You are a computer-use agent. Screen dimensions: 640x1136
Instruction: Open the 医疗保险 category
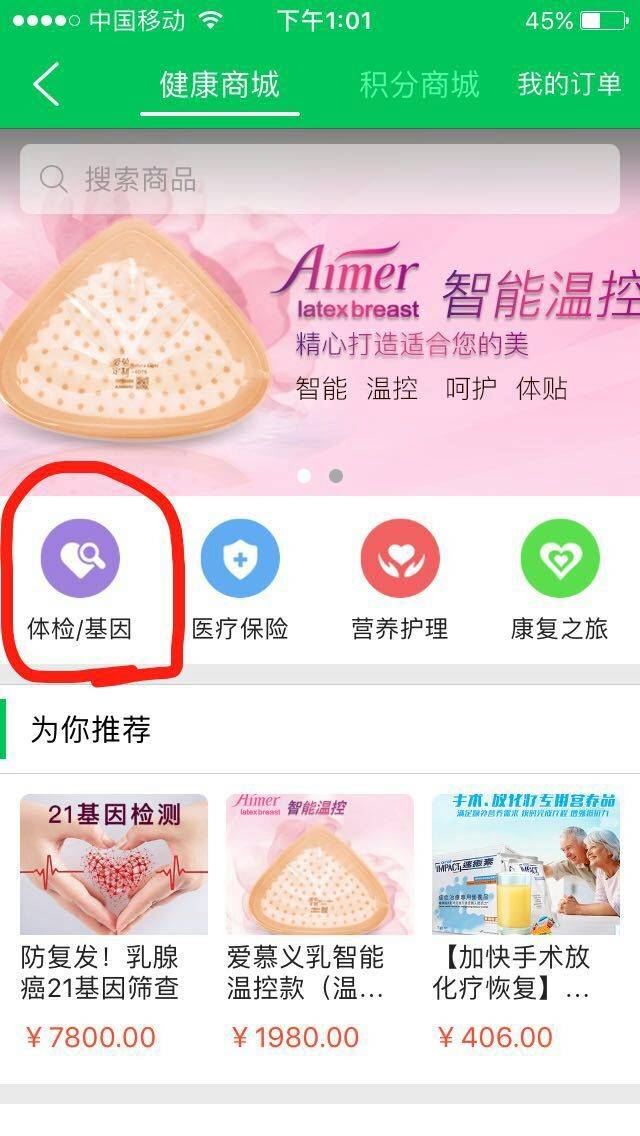point(240,580)
